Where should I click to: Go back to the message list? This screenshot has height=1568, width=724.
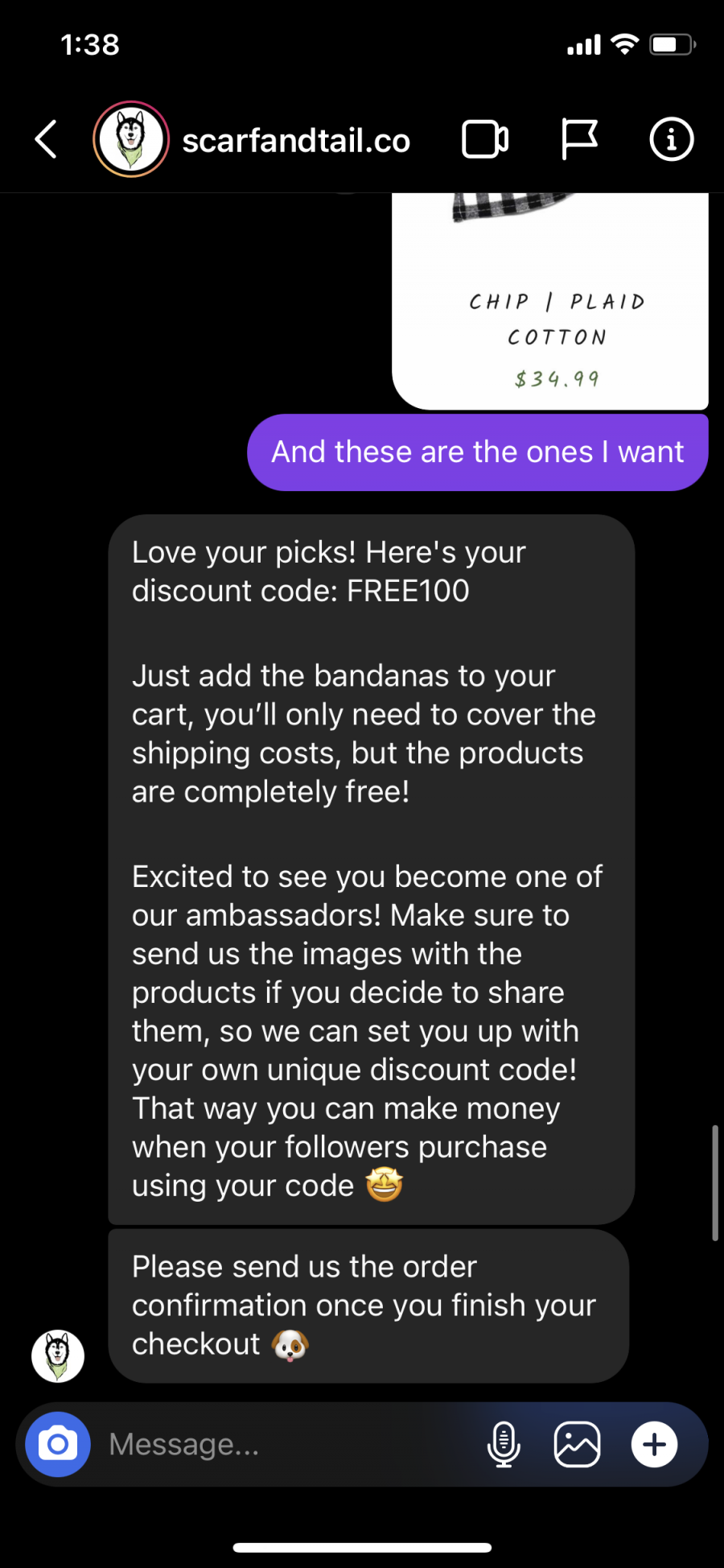(47, 139)
